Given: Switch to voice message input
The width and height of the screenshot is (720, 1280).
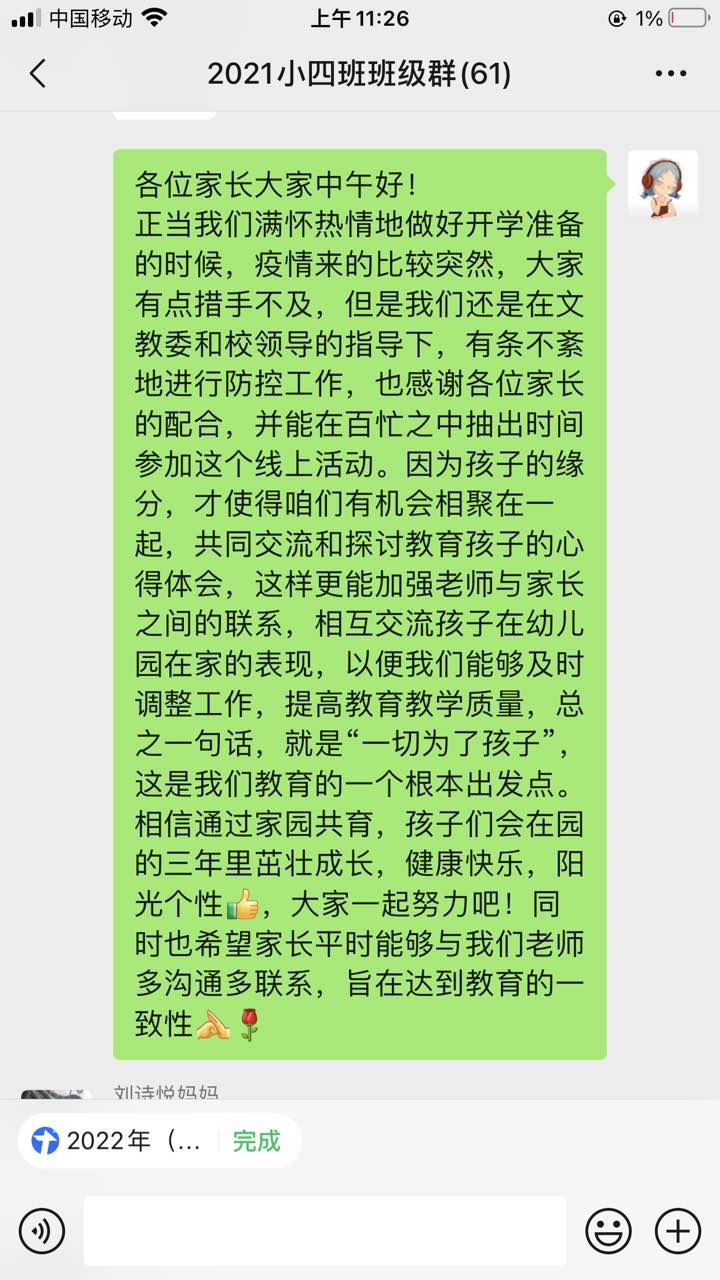Looking at the screenshot, I should click(x=42, y=1231).
